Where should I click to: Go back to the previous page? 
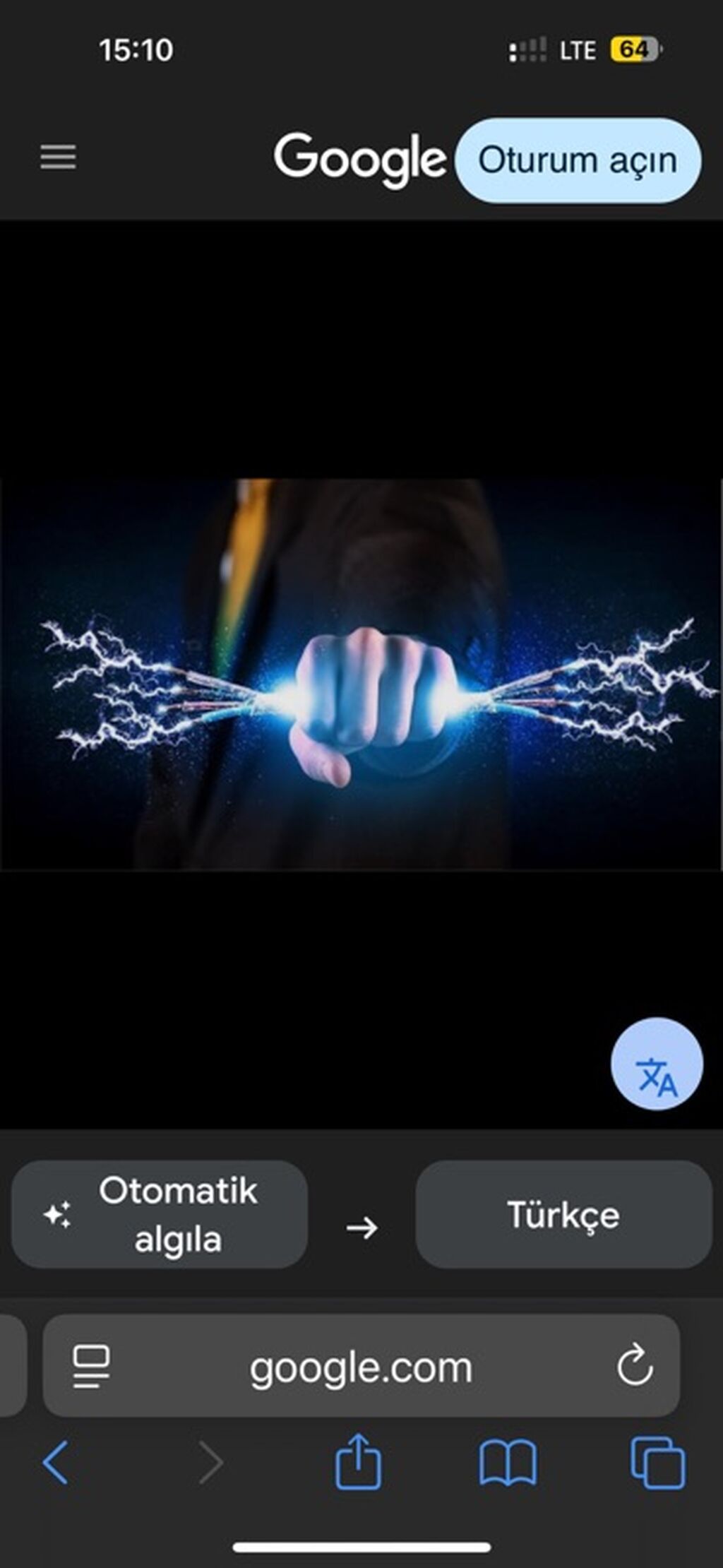point(56,1463)
